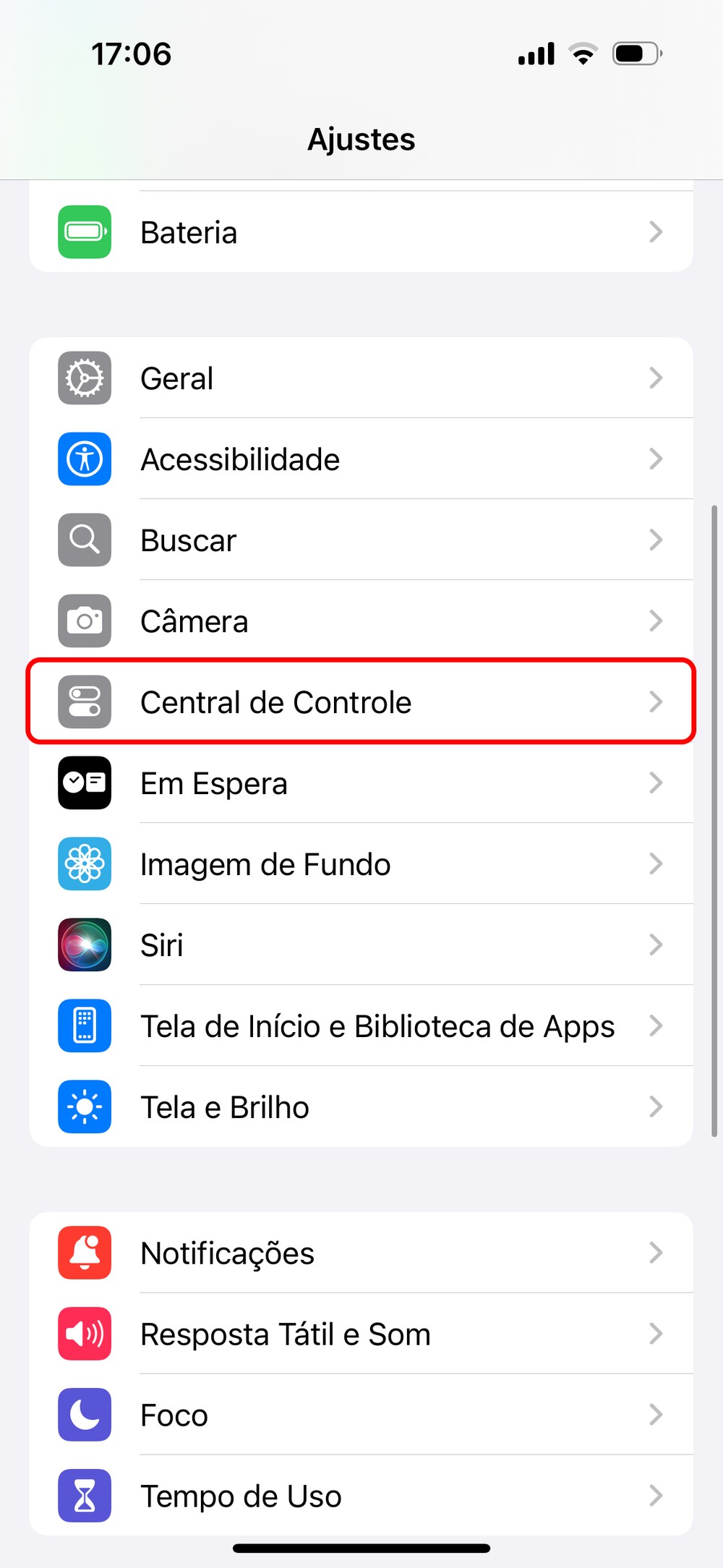Select Tempo de Uso

point(361,1496)
